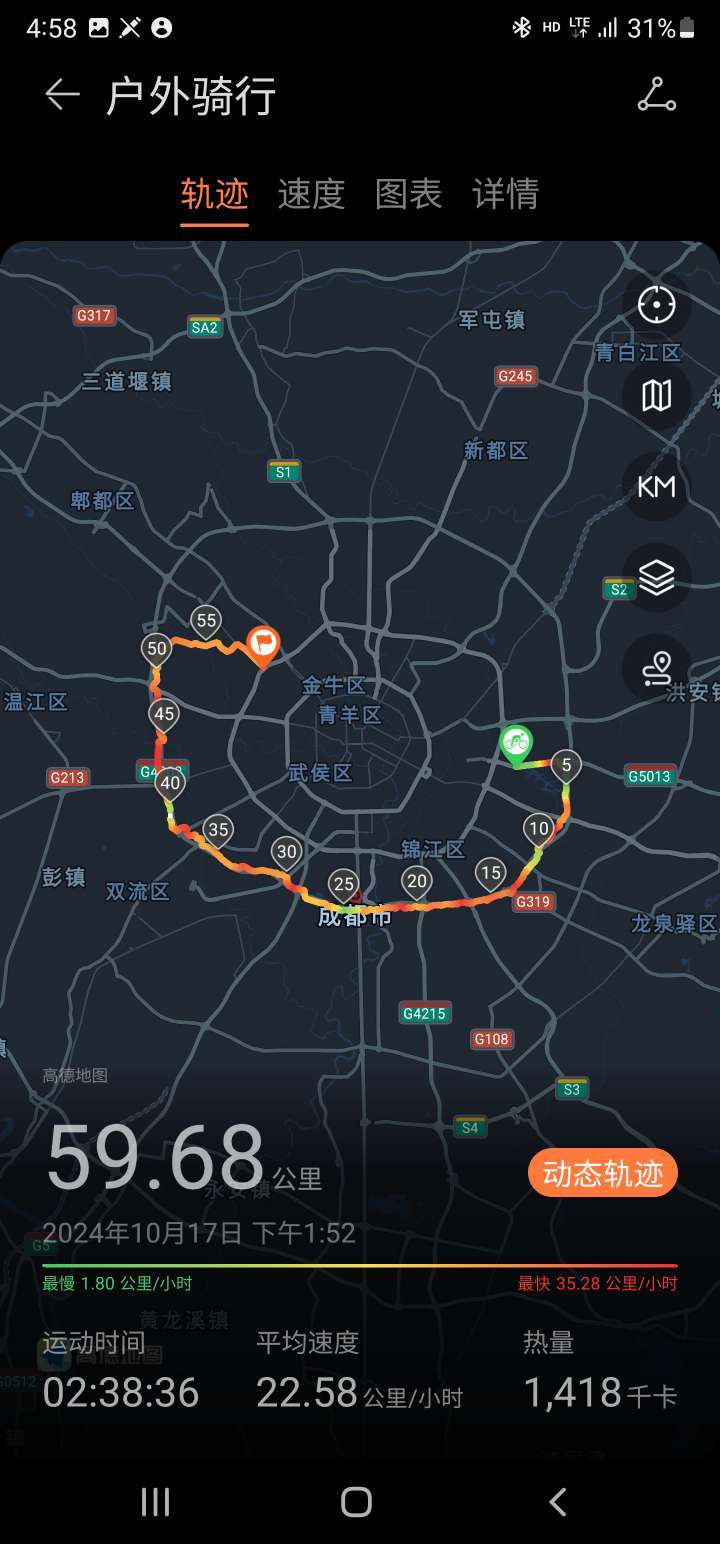Screen dimensions: 720x1544
Task: Open the map layers option
Action: [x=657, y=577]
